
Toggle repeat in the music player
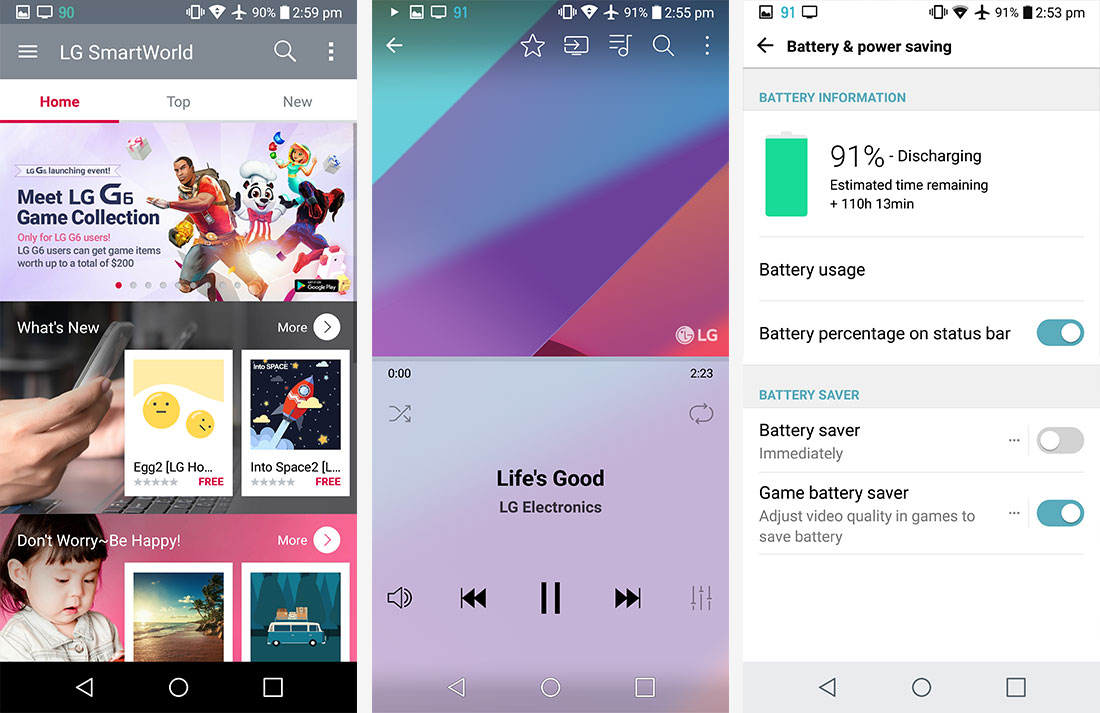(701, 414)
